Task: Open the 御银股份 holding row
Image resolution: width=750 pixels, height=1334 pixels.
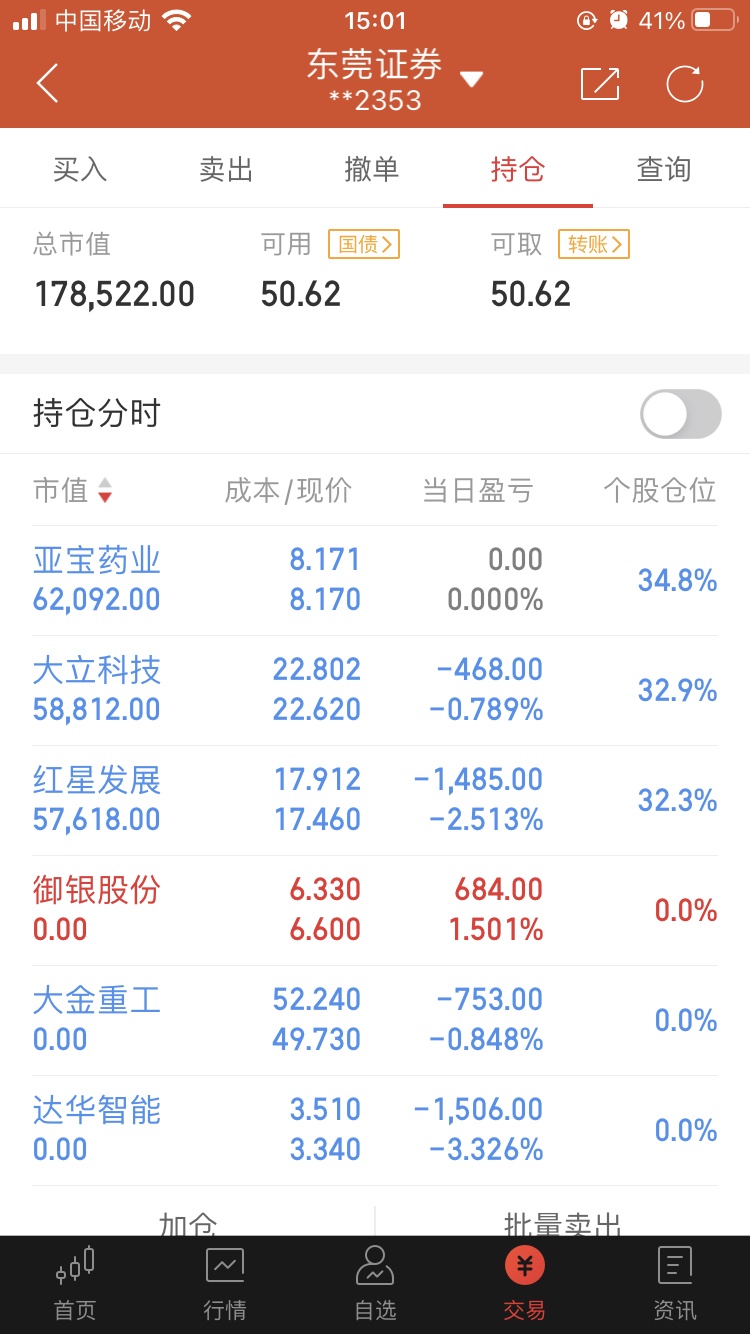Action: pos(375,910)
